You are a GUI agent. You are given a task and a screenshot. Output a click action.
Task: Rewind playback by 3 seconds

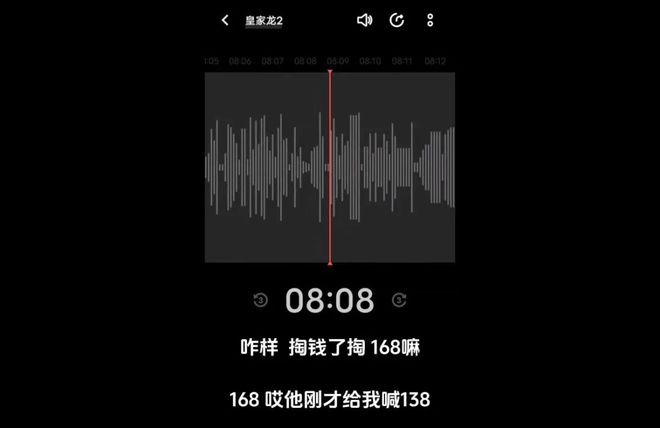point(261,299)
